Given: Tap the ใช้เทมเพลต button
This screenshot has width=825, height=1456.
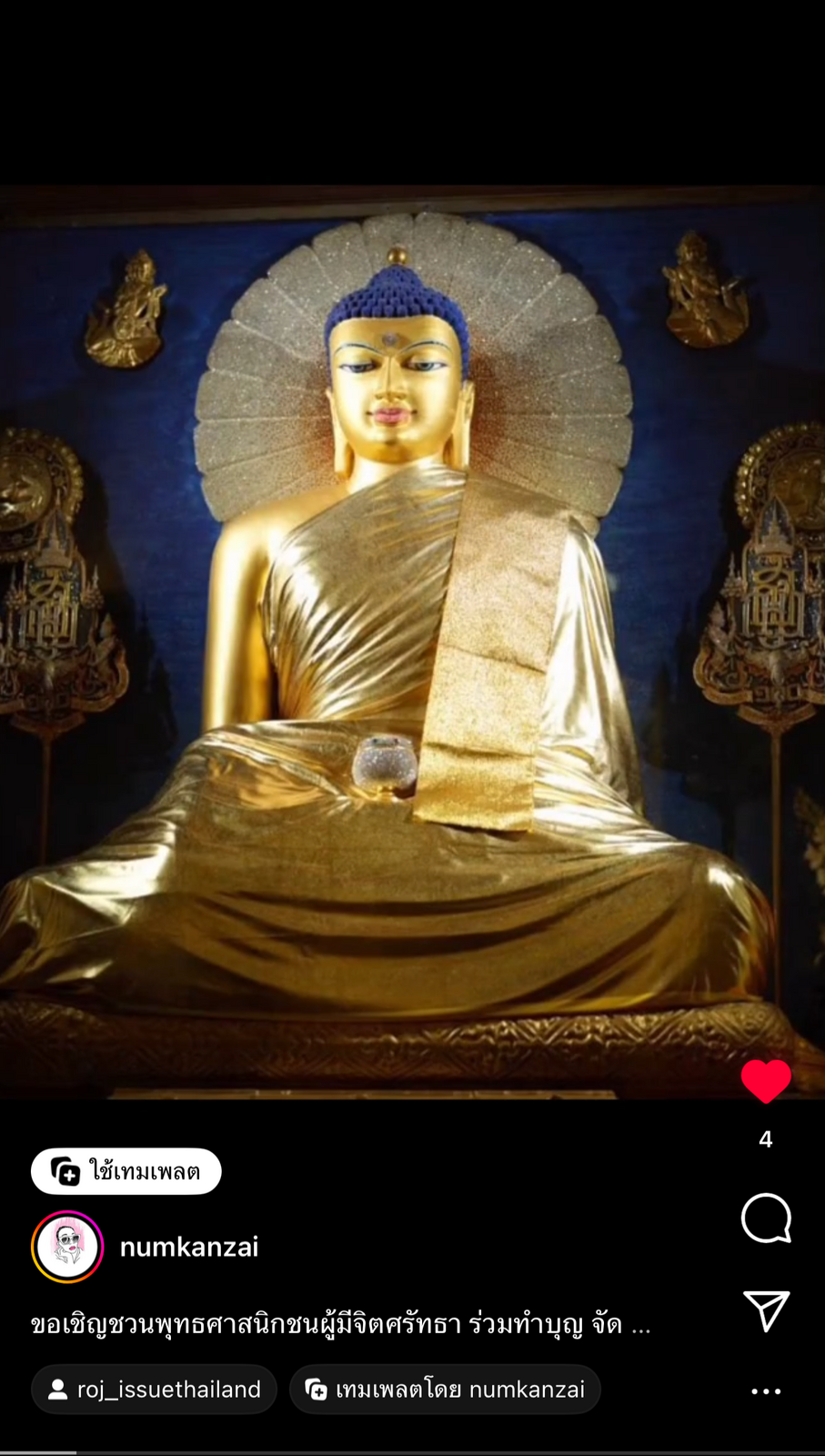Looking at the screenshot, I should pyautogui.click(x=126, y=1171).
